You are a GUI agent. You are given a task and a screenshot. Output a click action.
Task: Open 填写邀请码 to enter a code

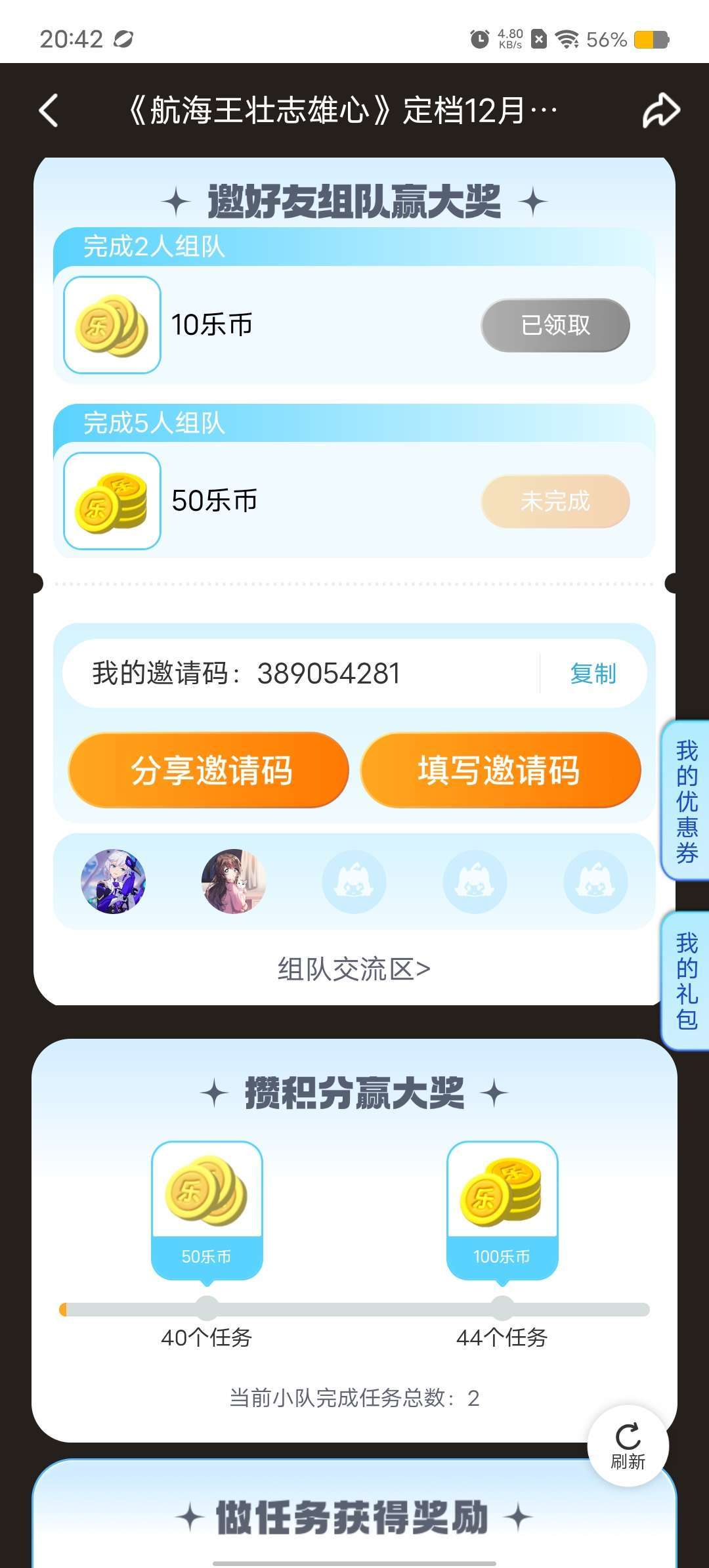point(500,770)
